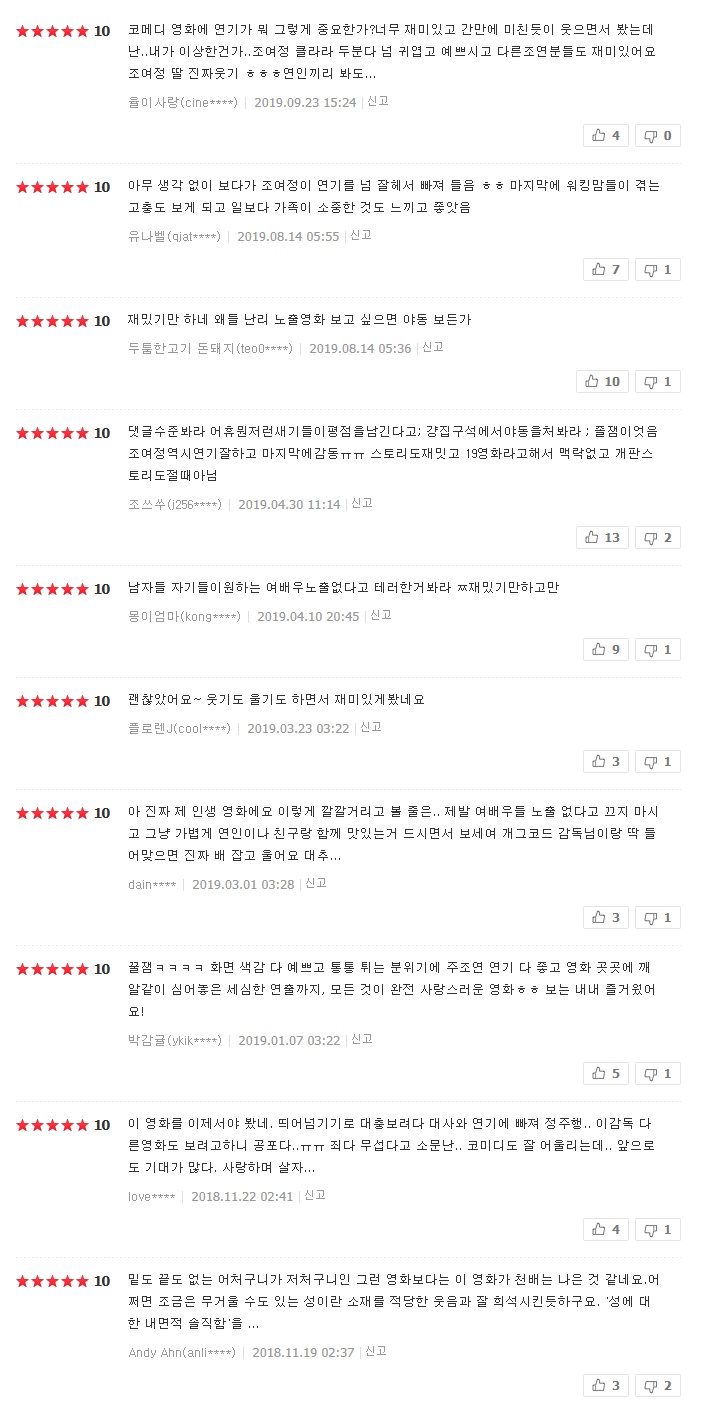Like the review by love****
The height and width of the screenshot is (1406, 705).
pos(606,1229)
